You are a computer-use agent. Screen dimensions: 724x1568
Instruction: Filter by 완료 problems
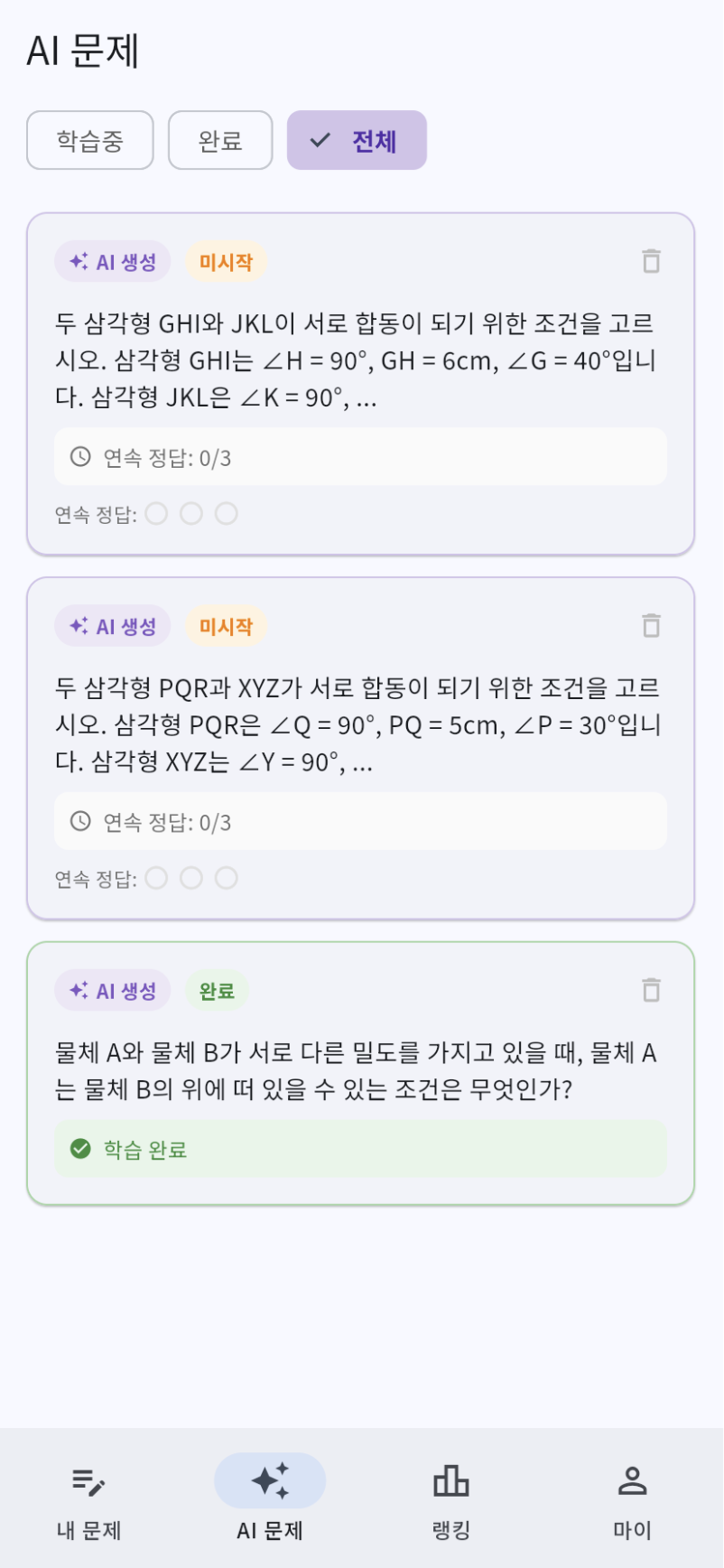[x=220, y=141]
